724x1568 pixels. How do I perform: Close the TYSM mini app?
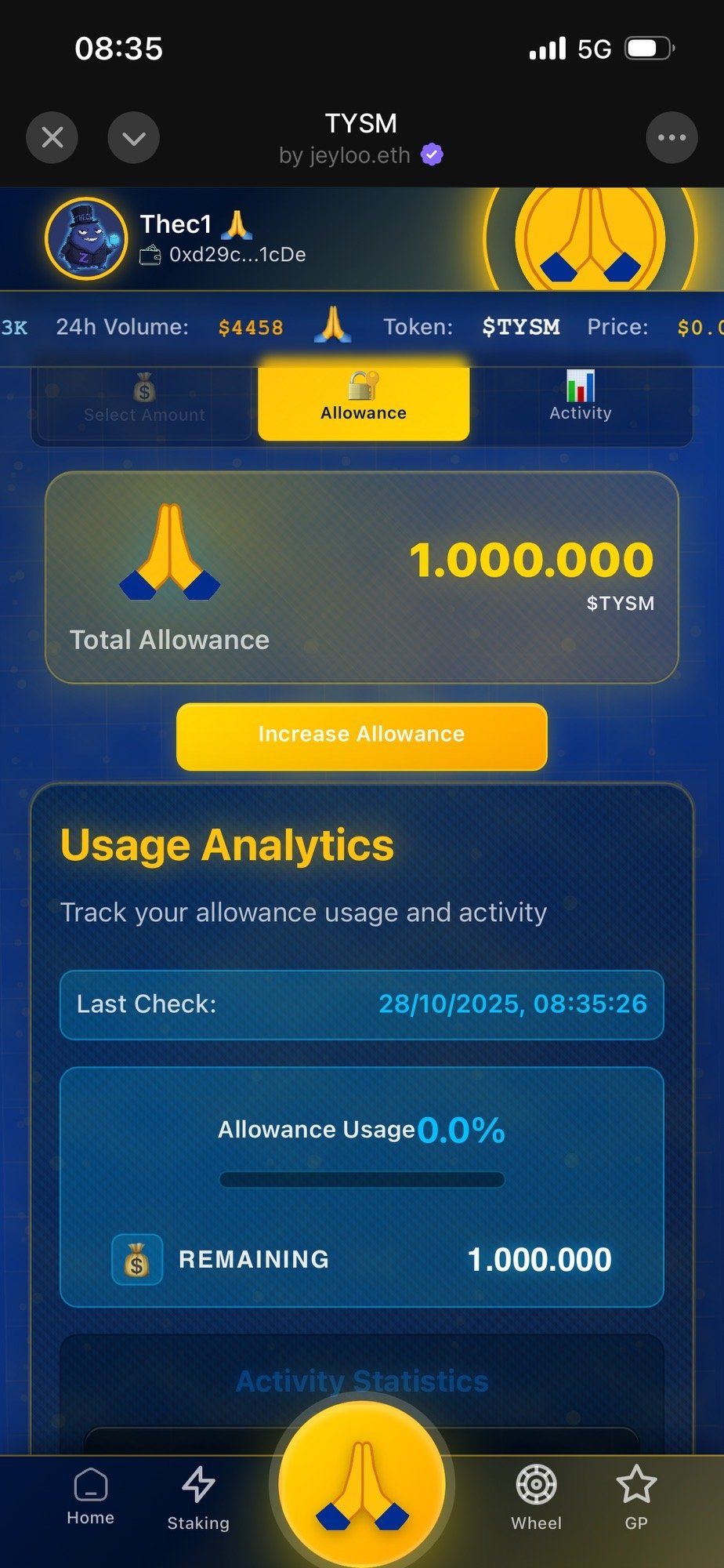pos(52,138)
